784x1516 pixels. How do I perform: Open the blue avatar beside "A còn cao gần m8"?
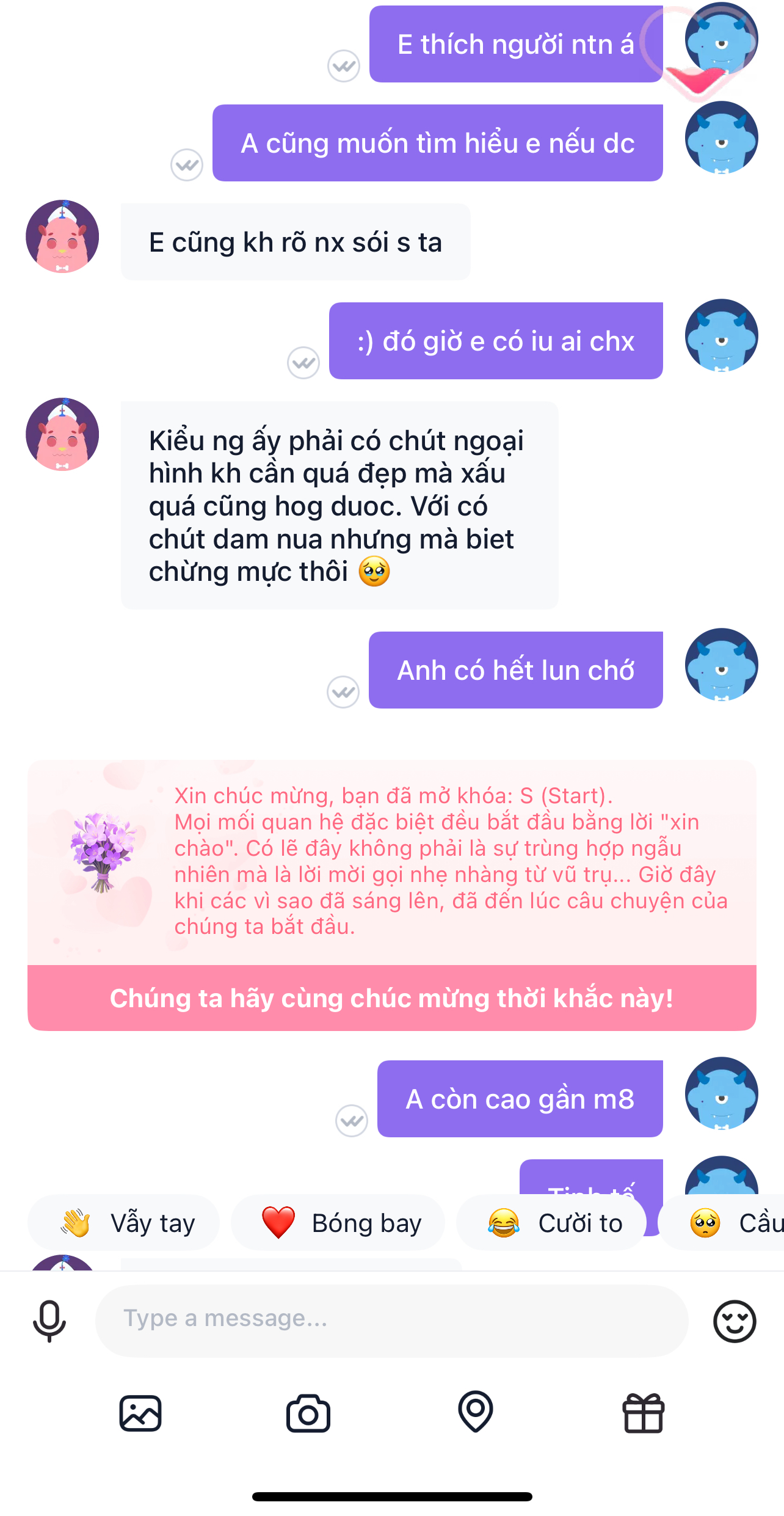click(721, 1093)
